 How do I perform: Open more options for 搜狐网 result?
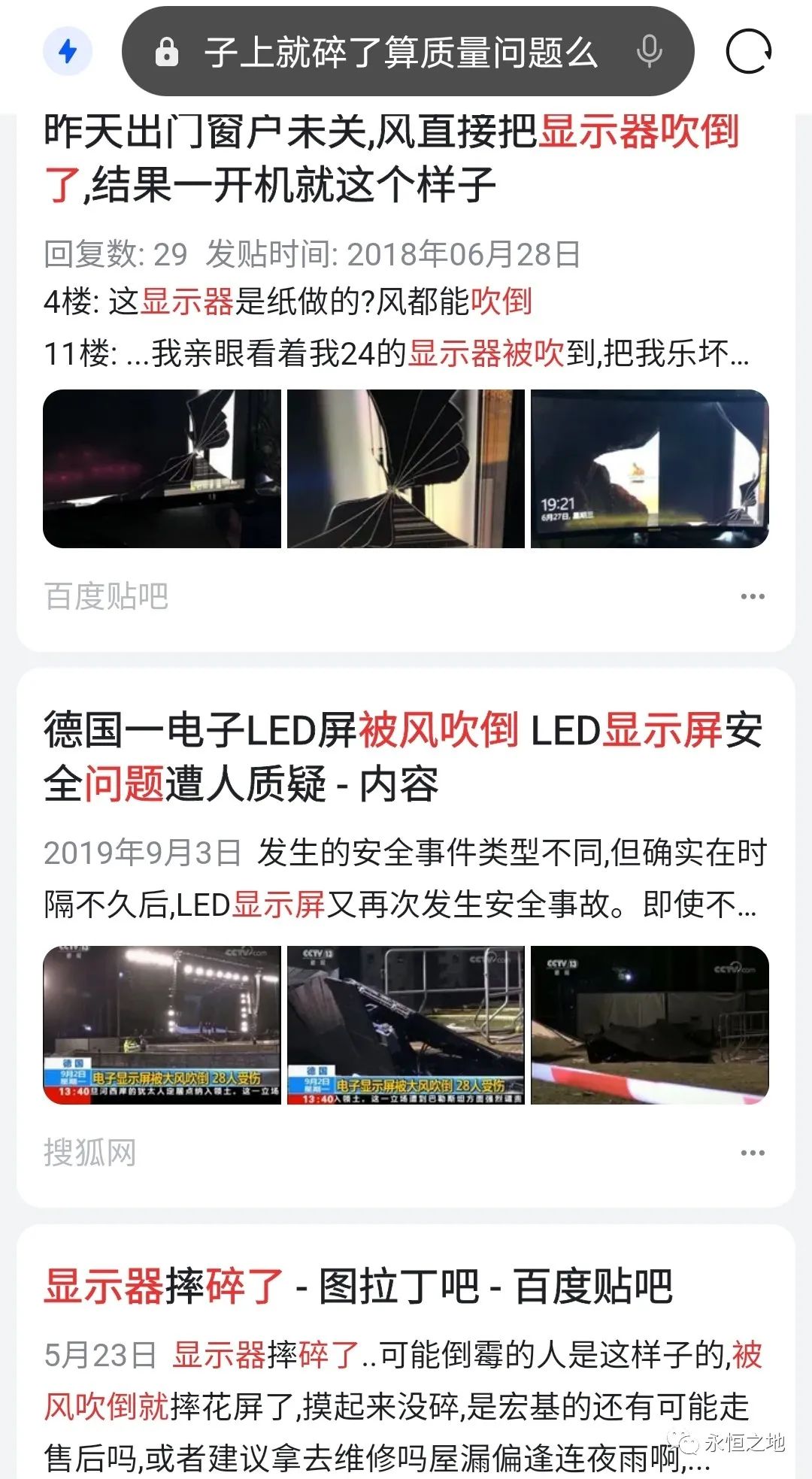pos(753,1153)
